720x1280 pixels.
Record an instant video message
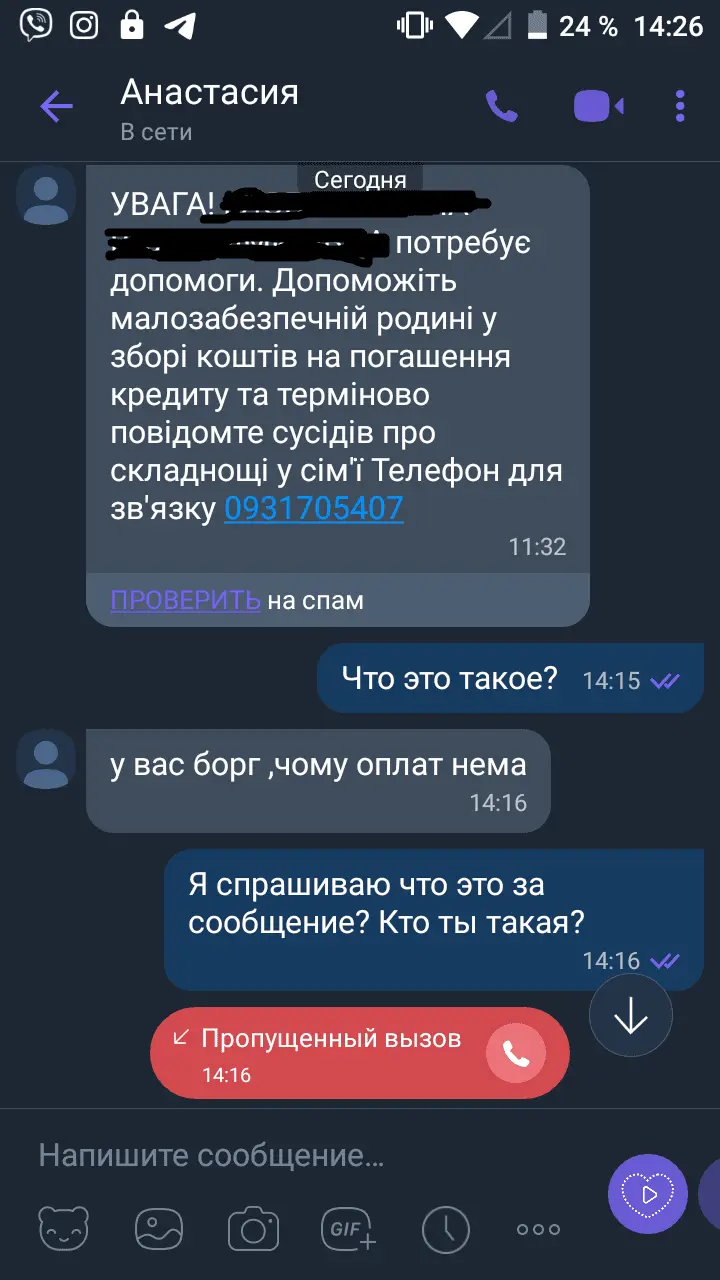[648, 1194]
